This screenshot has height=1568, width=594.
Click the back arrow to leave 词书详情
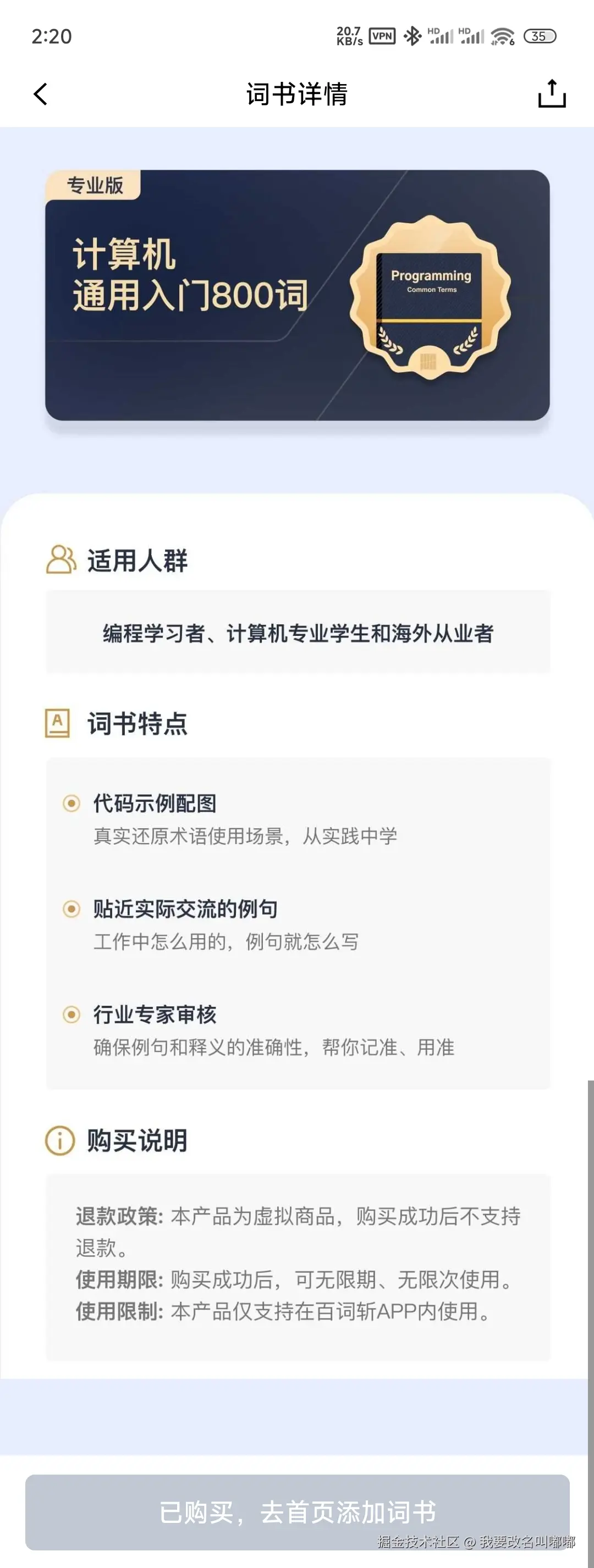click(x=40, y=95)
